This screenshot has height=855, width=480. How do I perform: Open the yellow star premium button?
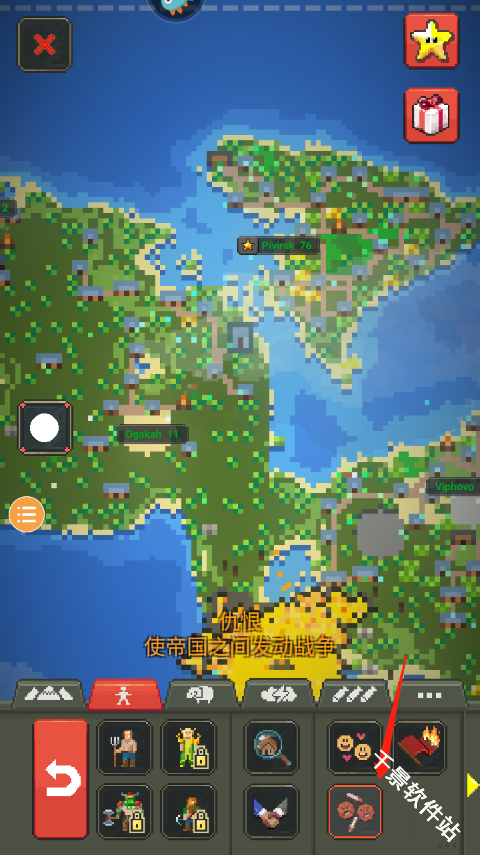pos(431,41)
